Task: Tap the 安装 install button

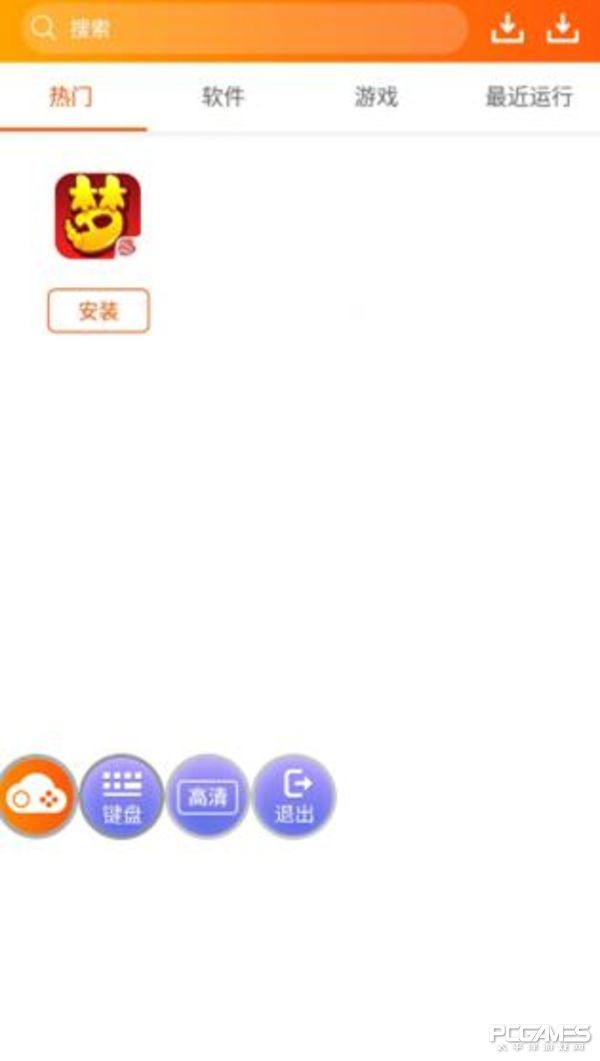Action: [x=98, y=311]
